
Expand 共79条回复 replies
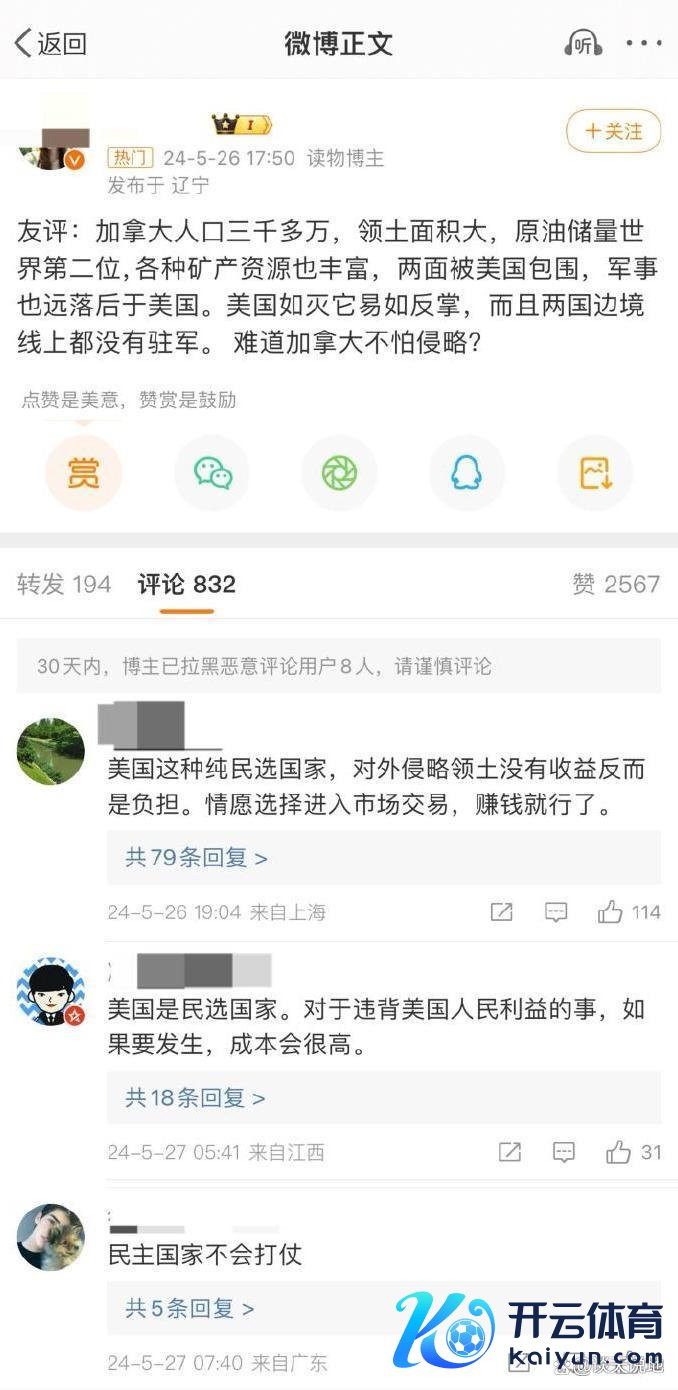(196, 857)
